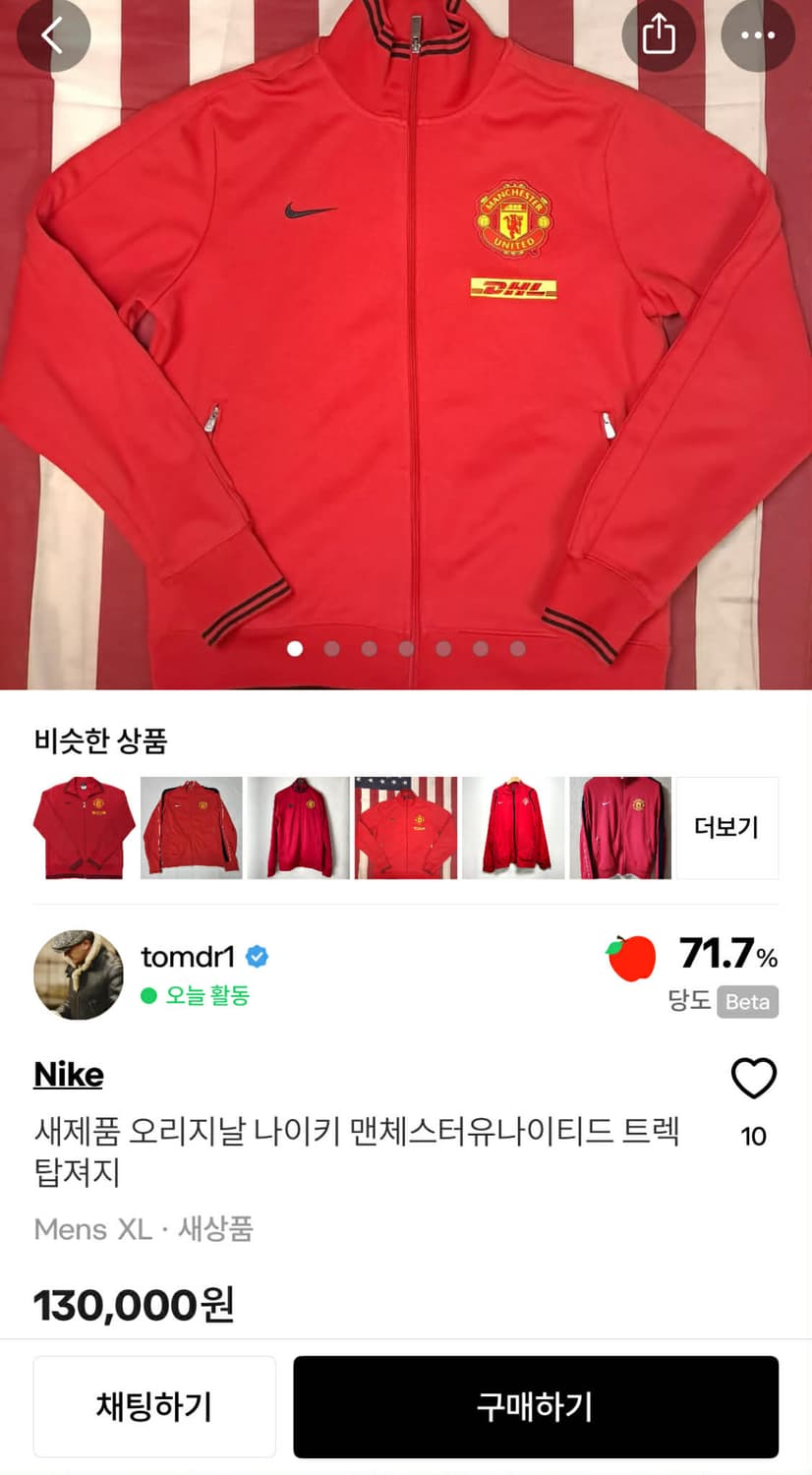The width and height of the screenshot is (812, 1475).
Task: Tap the 채팅하기 chat button
Action: pos(154,1406)
